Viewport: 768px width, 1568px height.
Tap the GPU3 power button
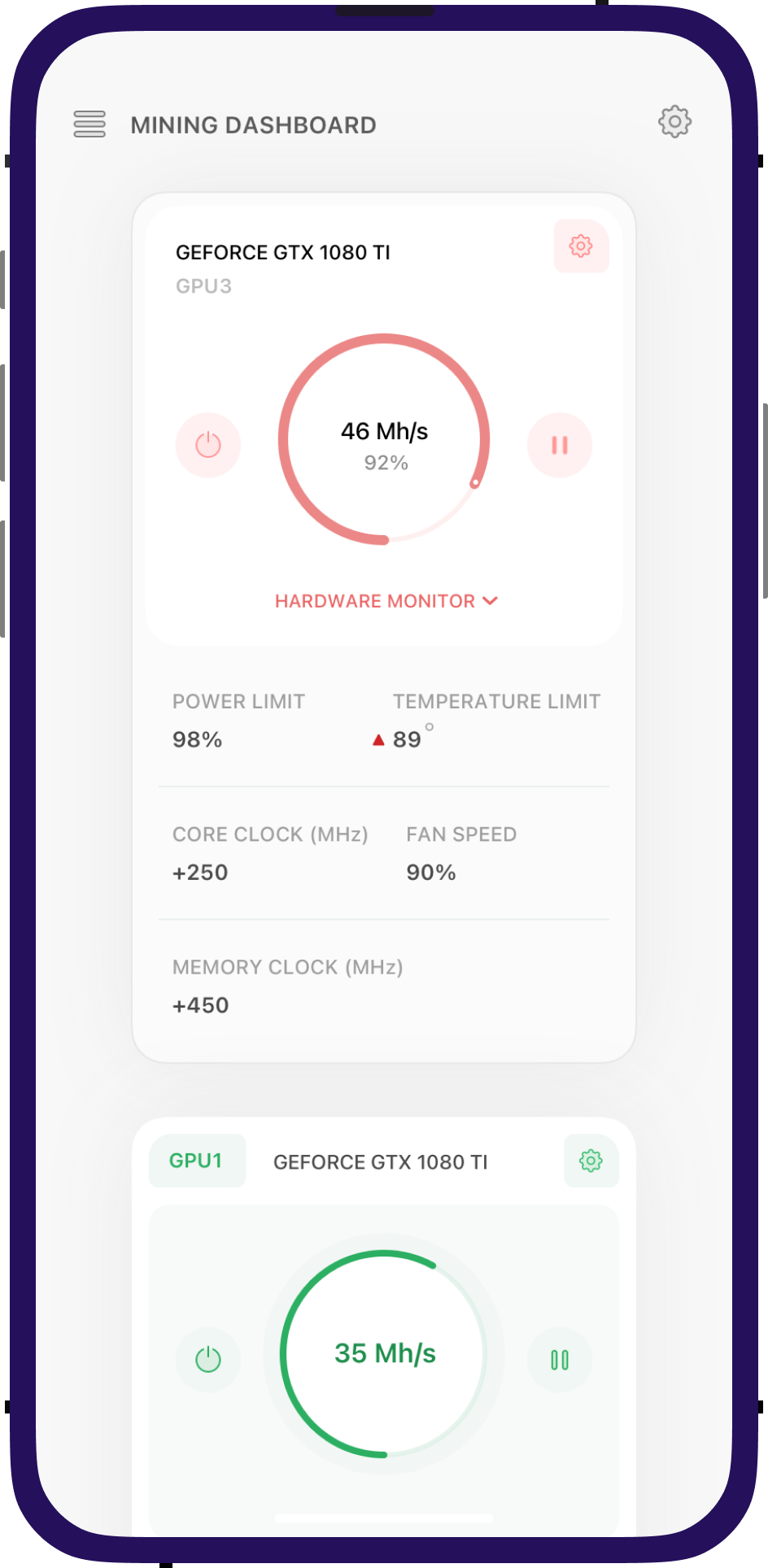(x=208, y=445)
